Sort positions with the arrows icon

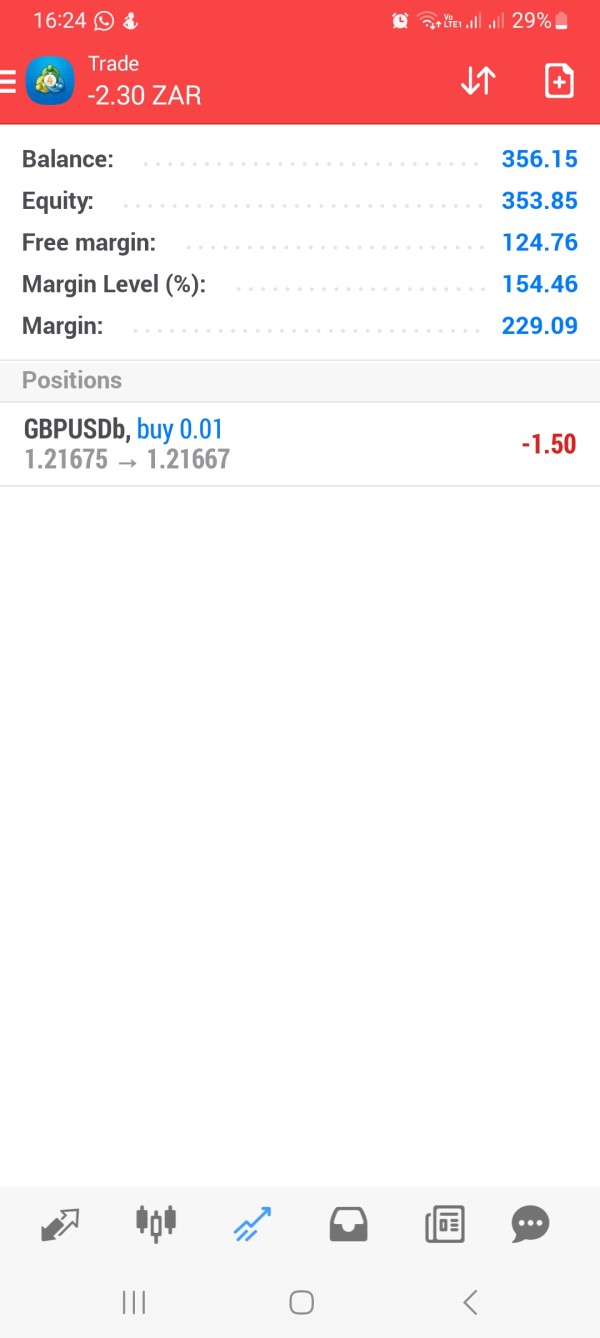(478, 82)
